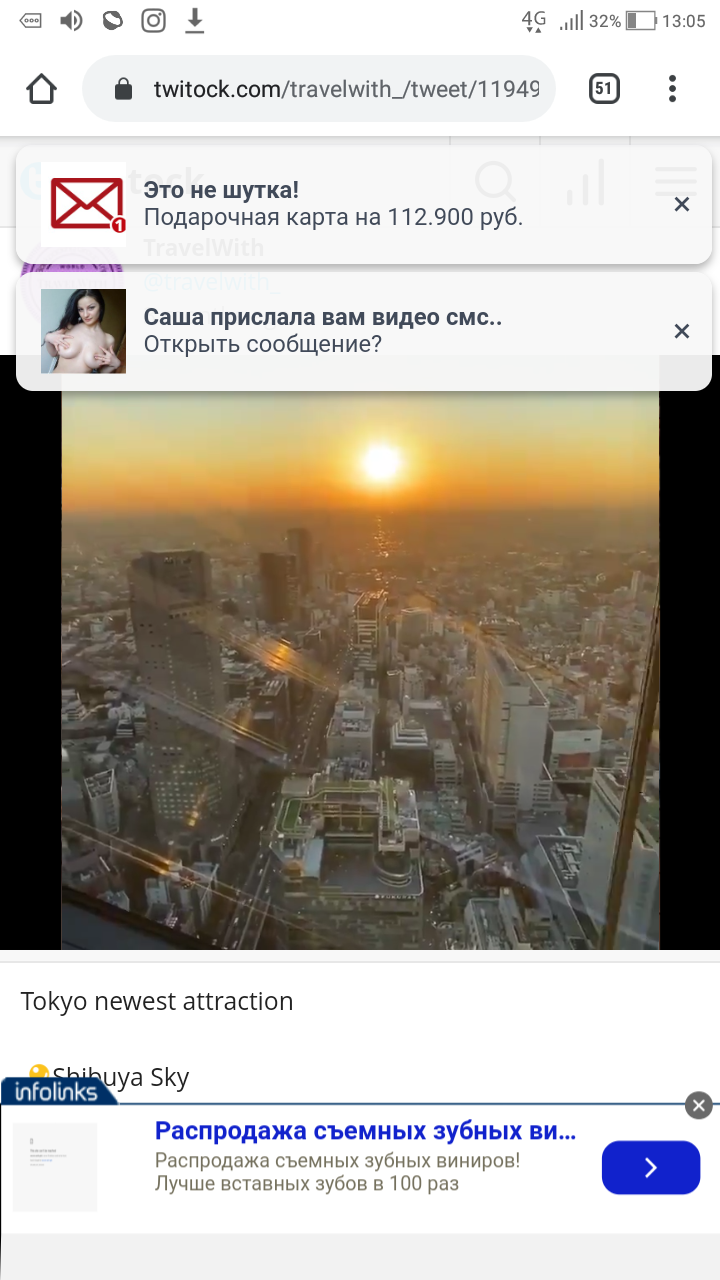Dismiss the Саша video SMS notification
The height and width of the screenshot is (1280, 720).
[x=681, y=331]
